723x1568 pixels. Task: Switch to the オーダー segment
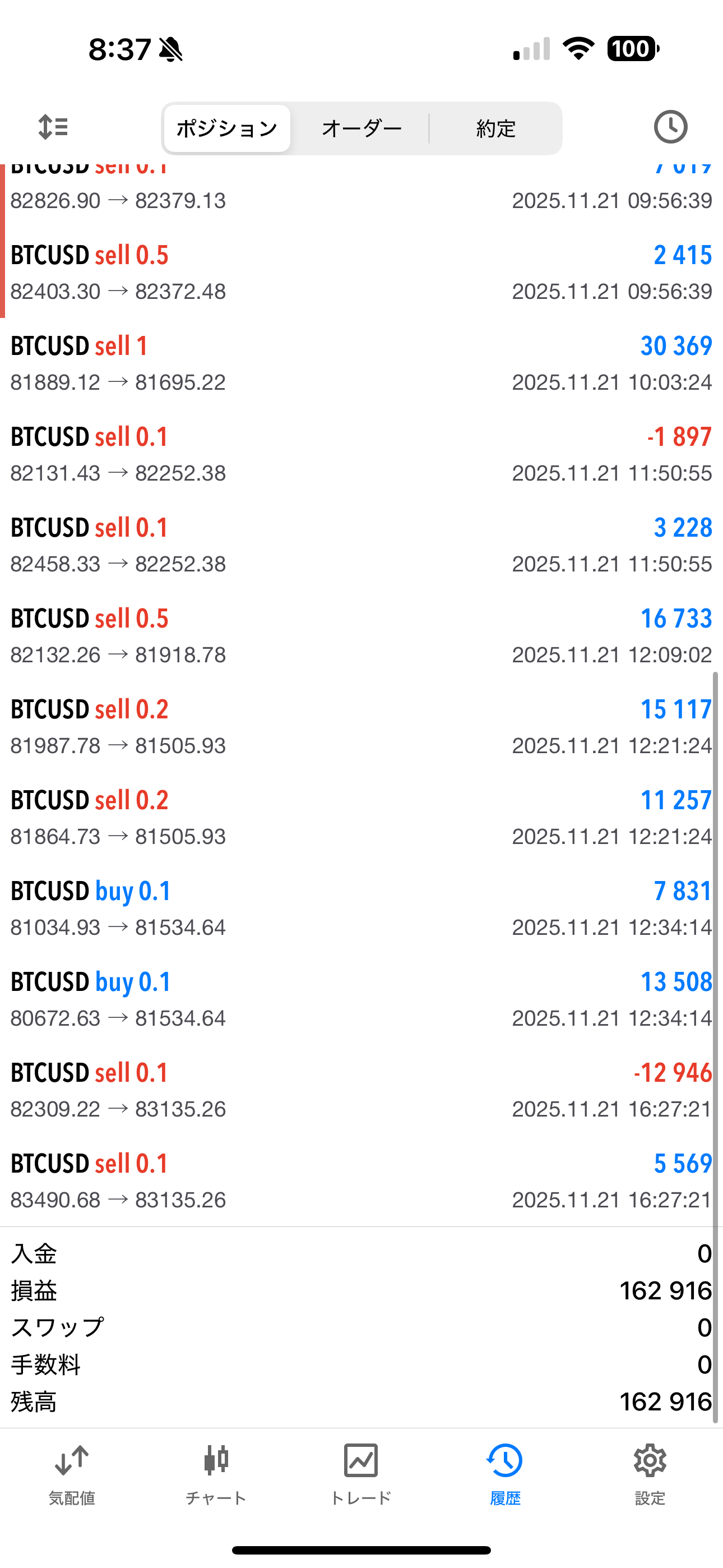click(x=361, y=128)
